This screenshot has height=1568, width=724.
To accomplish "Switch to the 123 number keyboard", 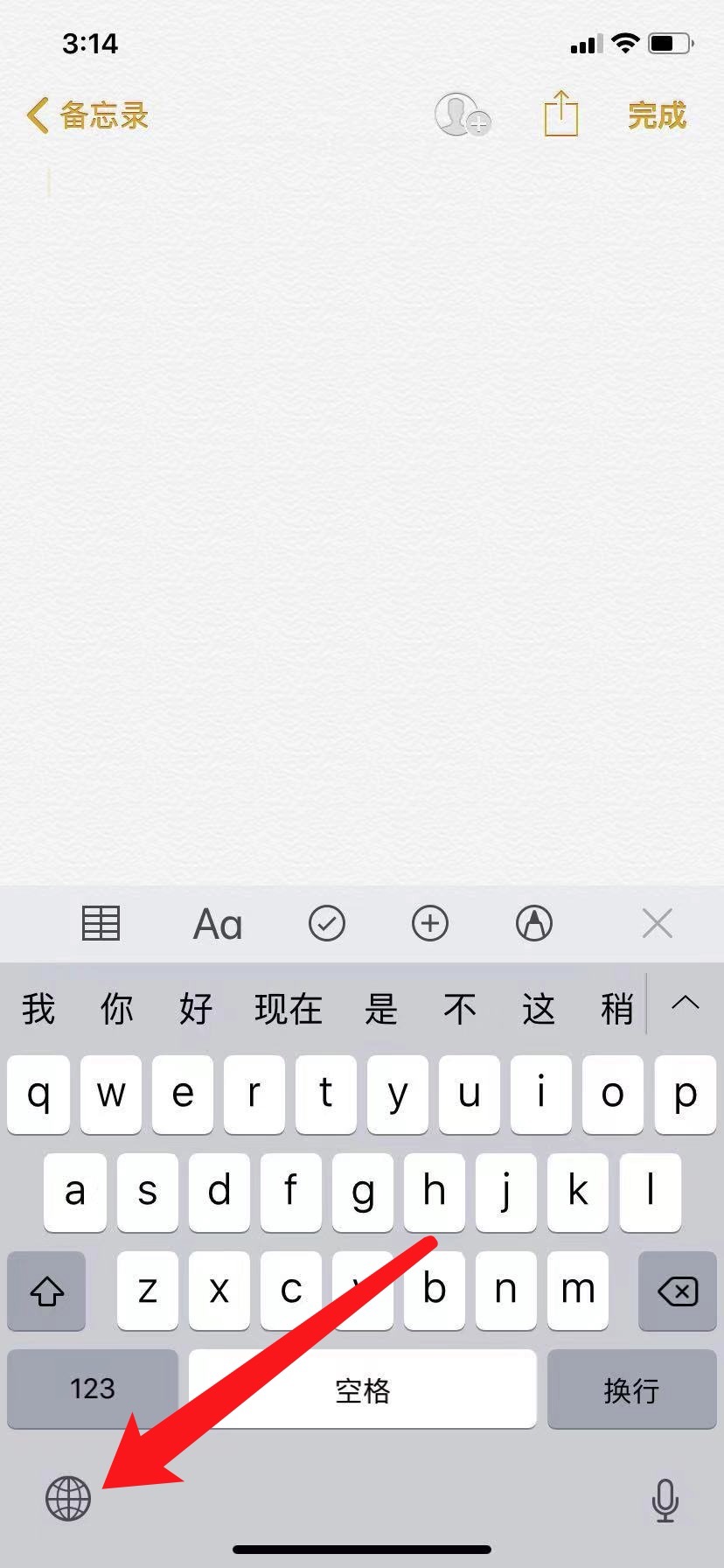I will (x=93, y=1389).
